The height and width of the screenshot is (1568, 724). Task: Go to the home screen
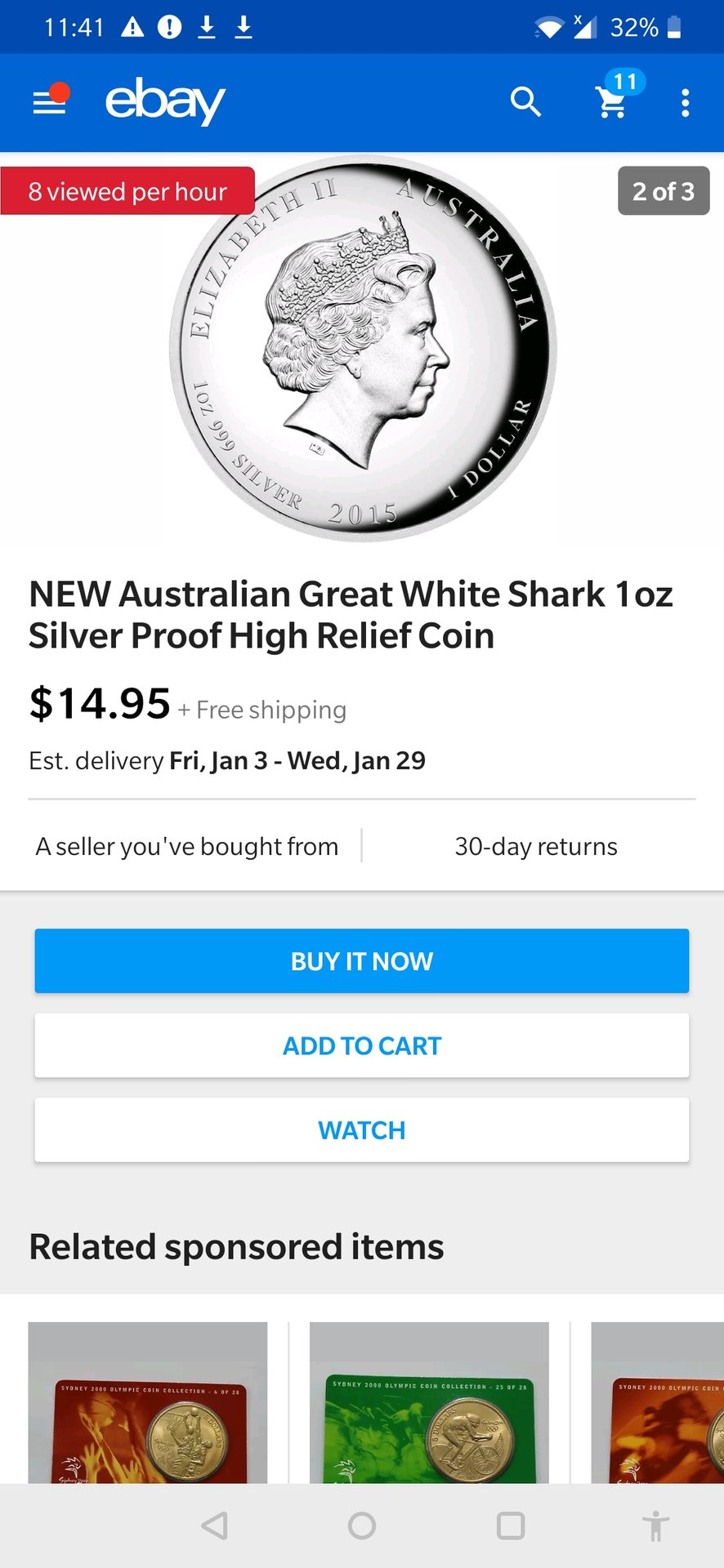(x=362, y=1526)
